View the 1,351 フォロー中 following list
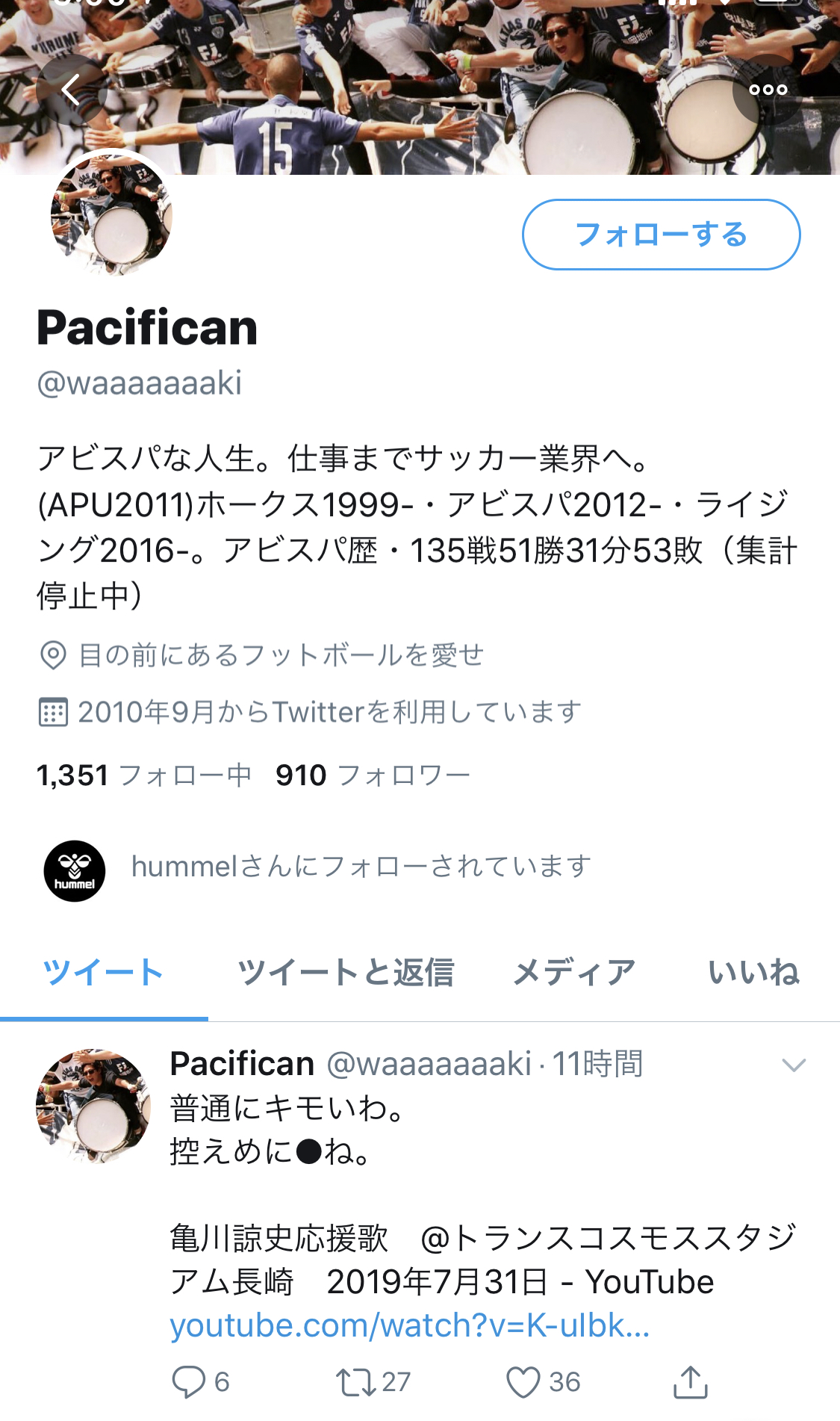 pos(144,775)
